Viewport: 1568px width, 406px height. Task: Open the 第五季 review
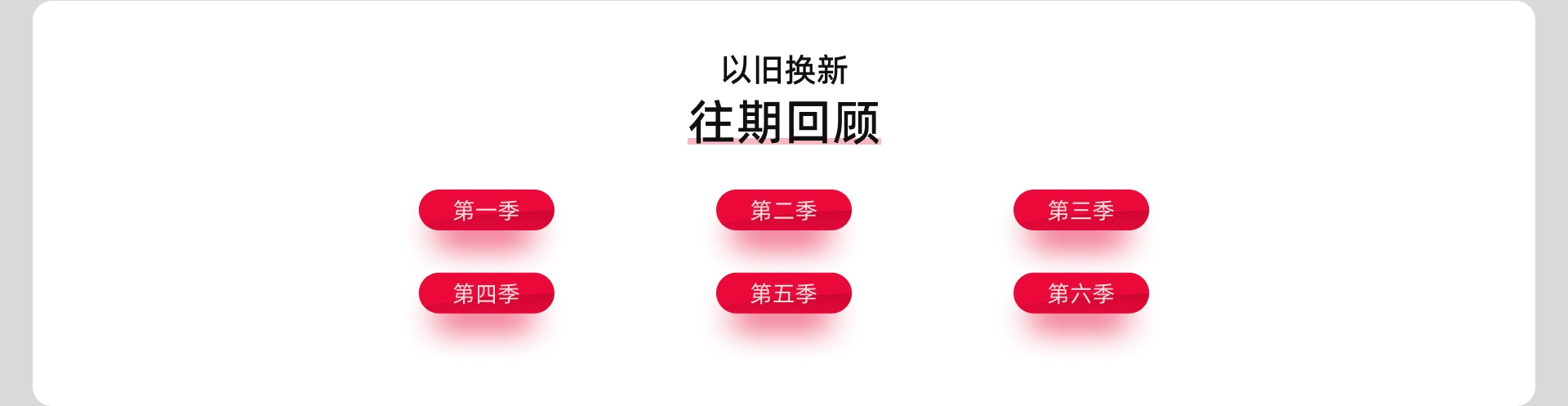[x=783, y=292]
